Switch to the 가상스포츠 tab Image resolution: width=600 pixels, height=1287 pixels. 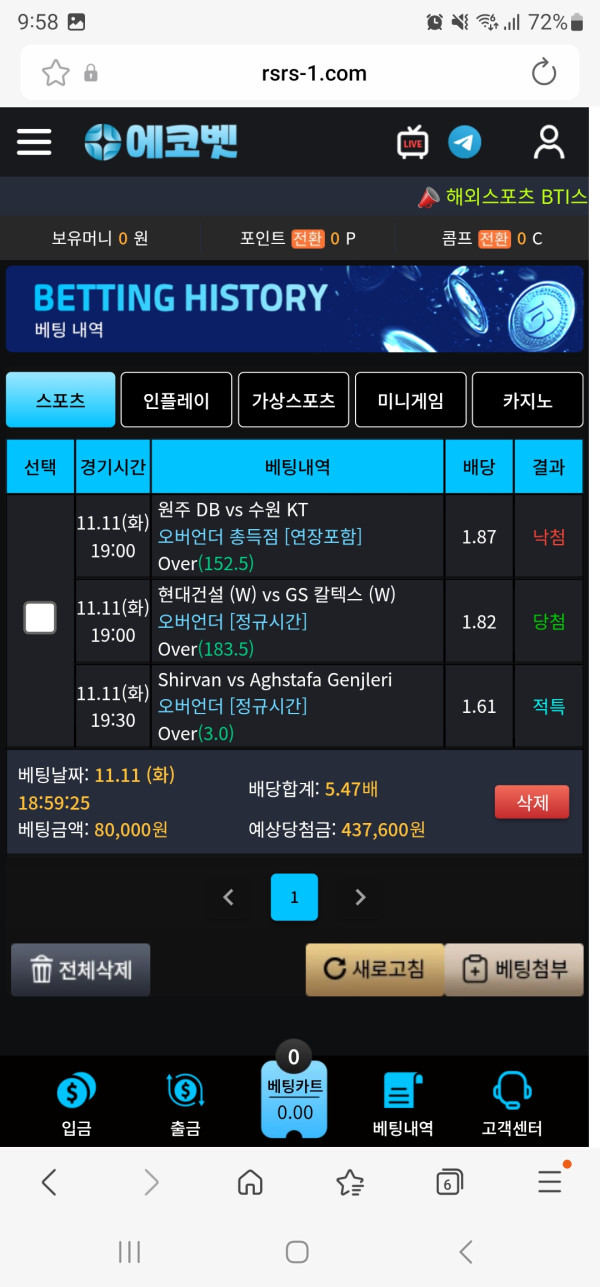coord(293,401)
